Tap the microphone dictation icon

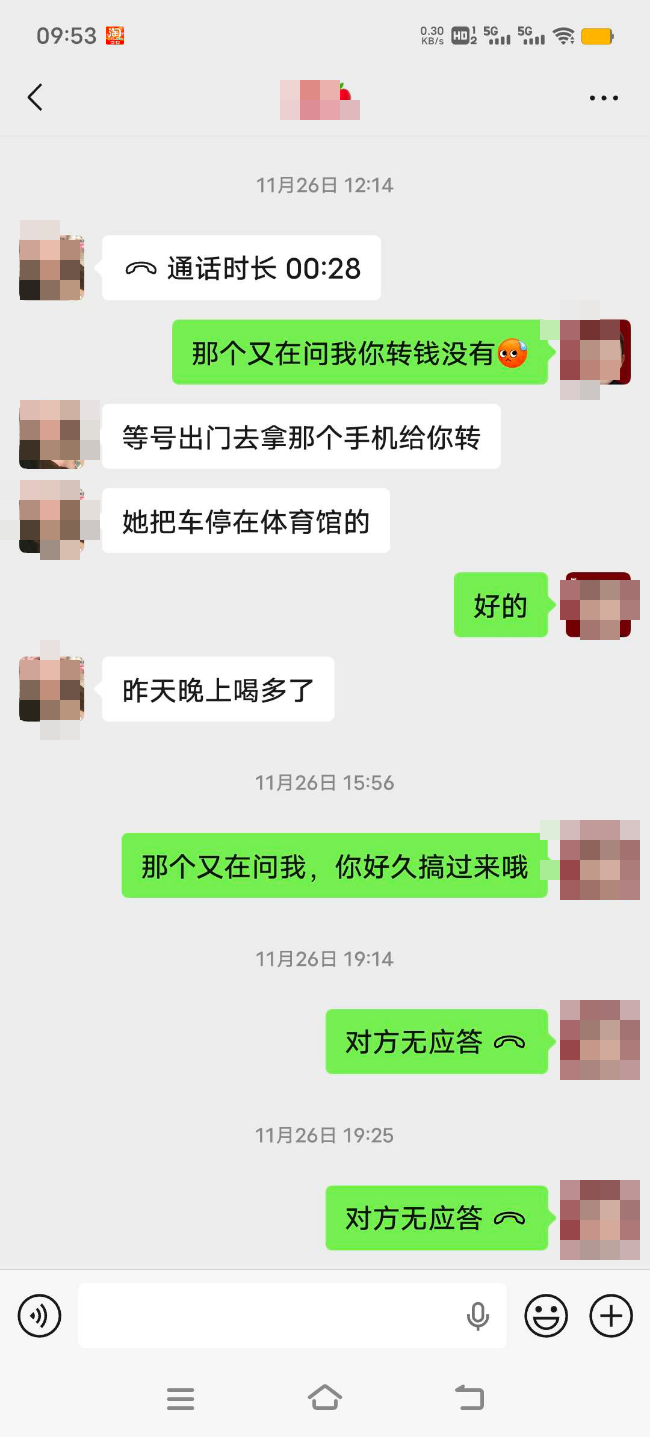(478, 1316)
